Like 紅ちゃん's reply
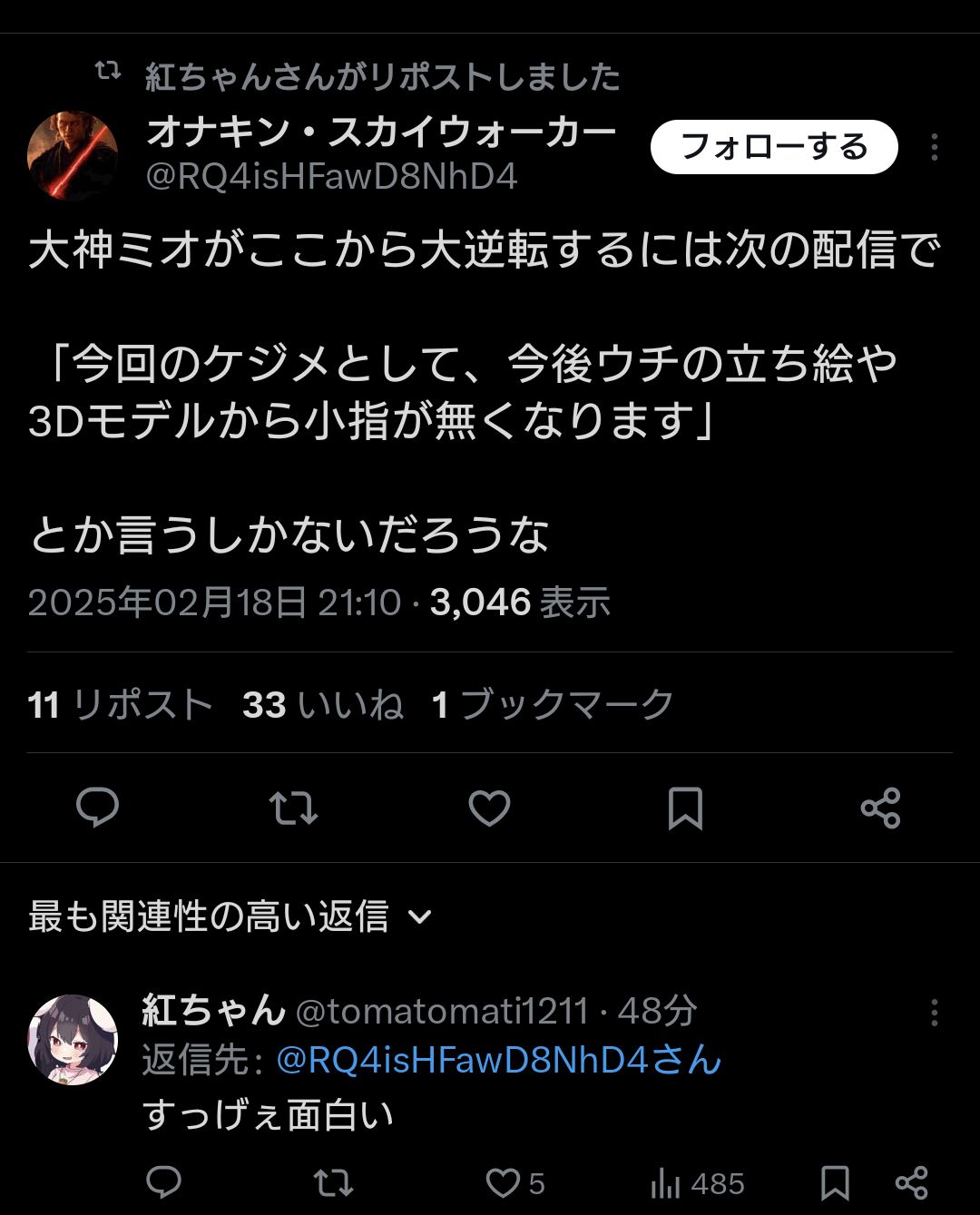980x1215 pixels. tap(504, 1182)
